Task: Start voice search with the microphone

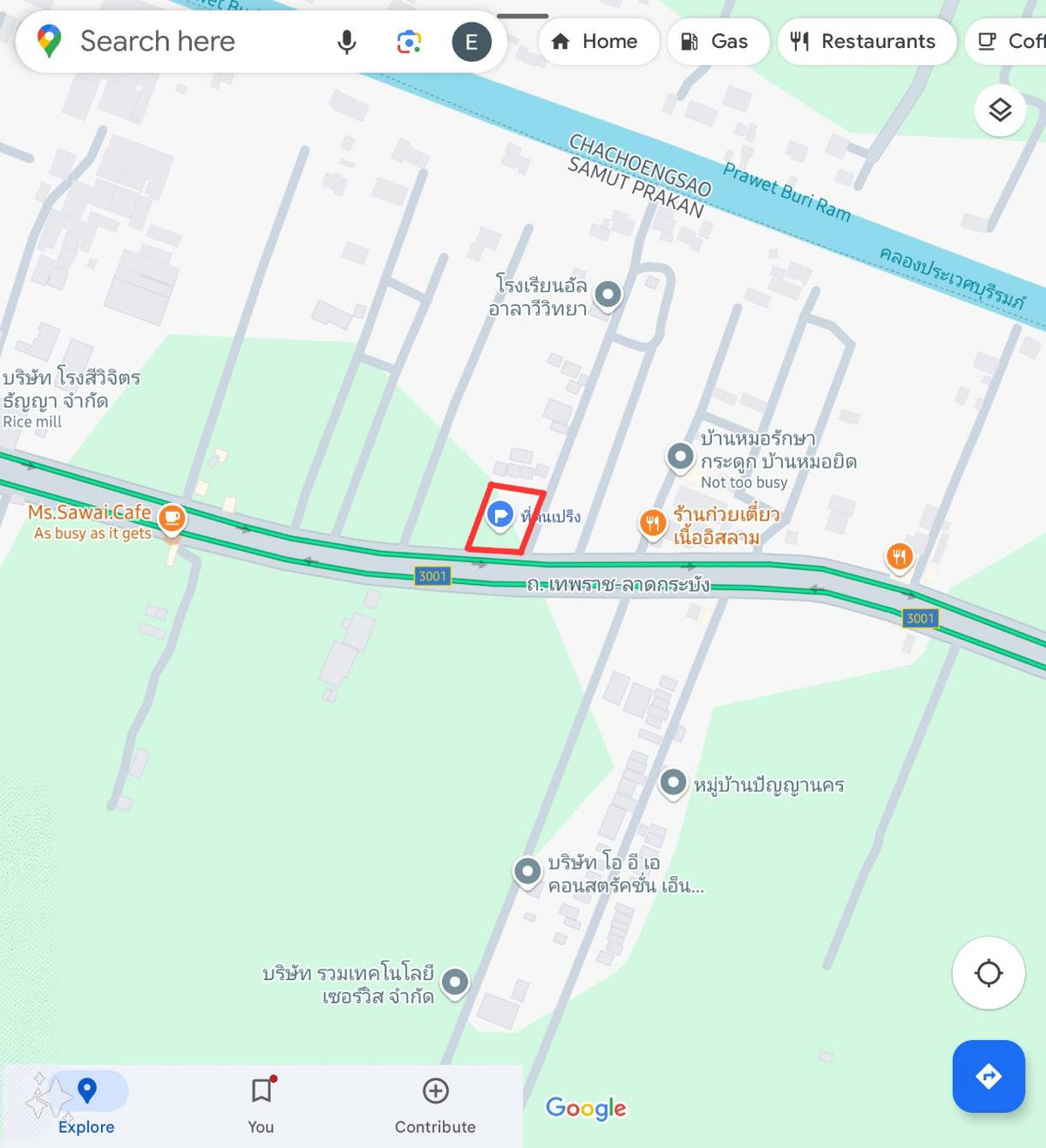Action: [x=347, y=42]
